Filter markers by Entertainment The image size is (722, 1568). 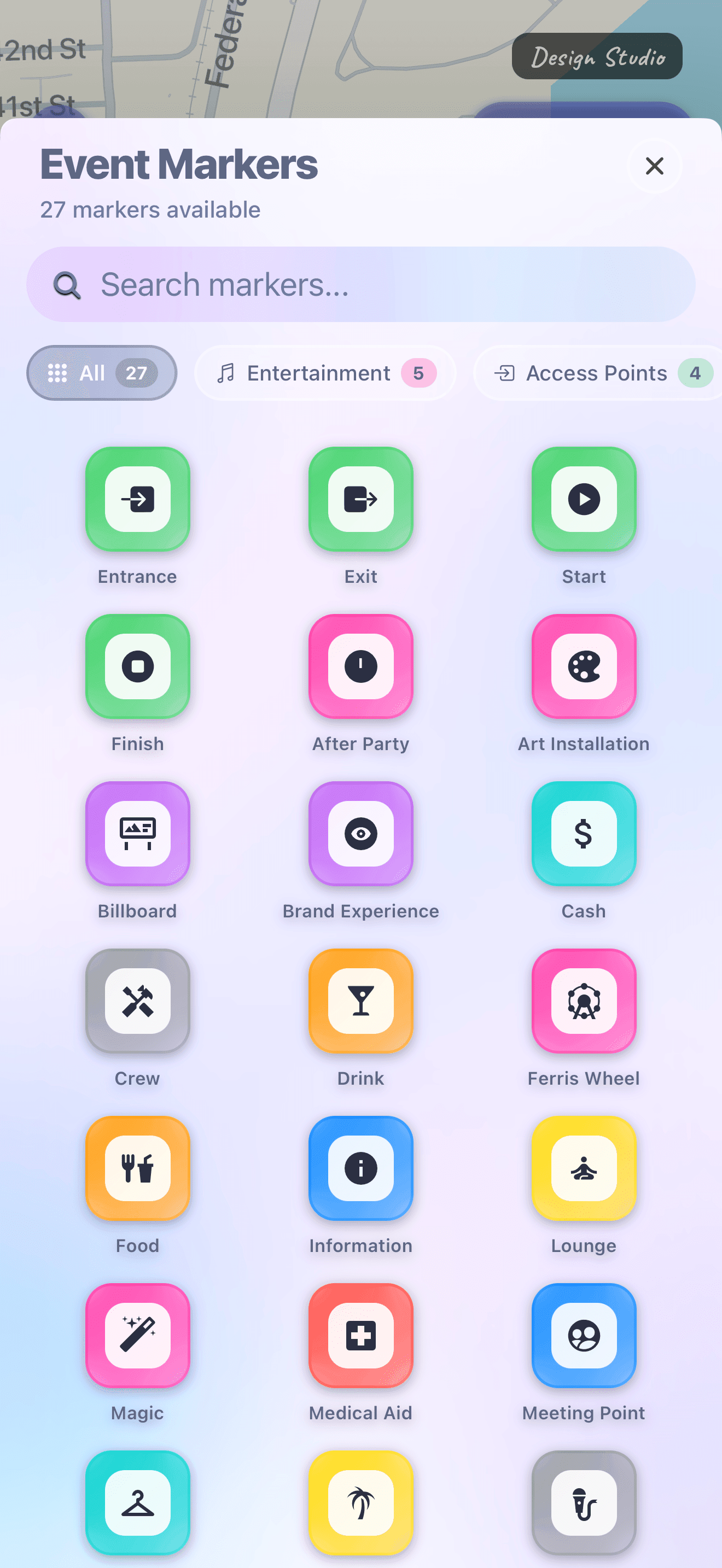[325, 372]
